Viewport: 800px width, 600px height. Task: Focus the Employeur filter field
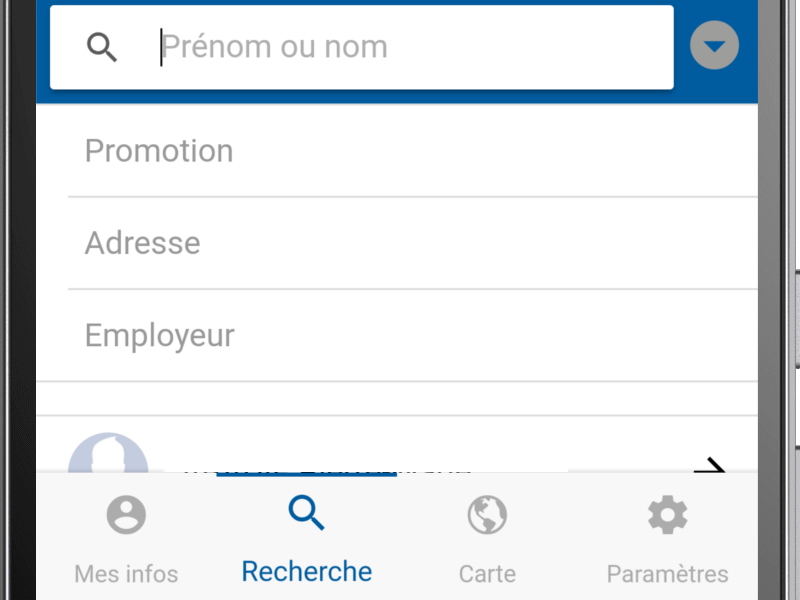(x=410, y=335)
